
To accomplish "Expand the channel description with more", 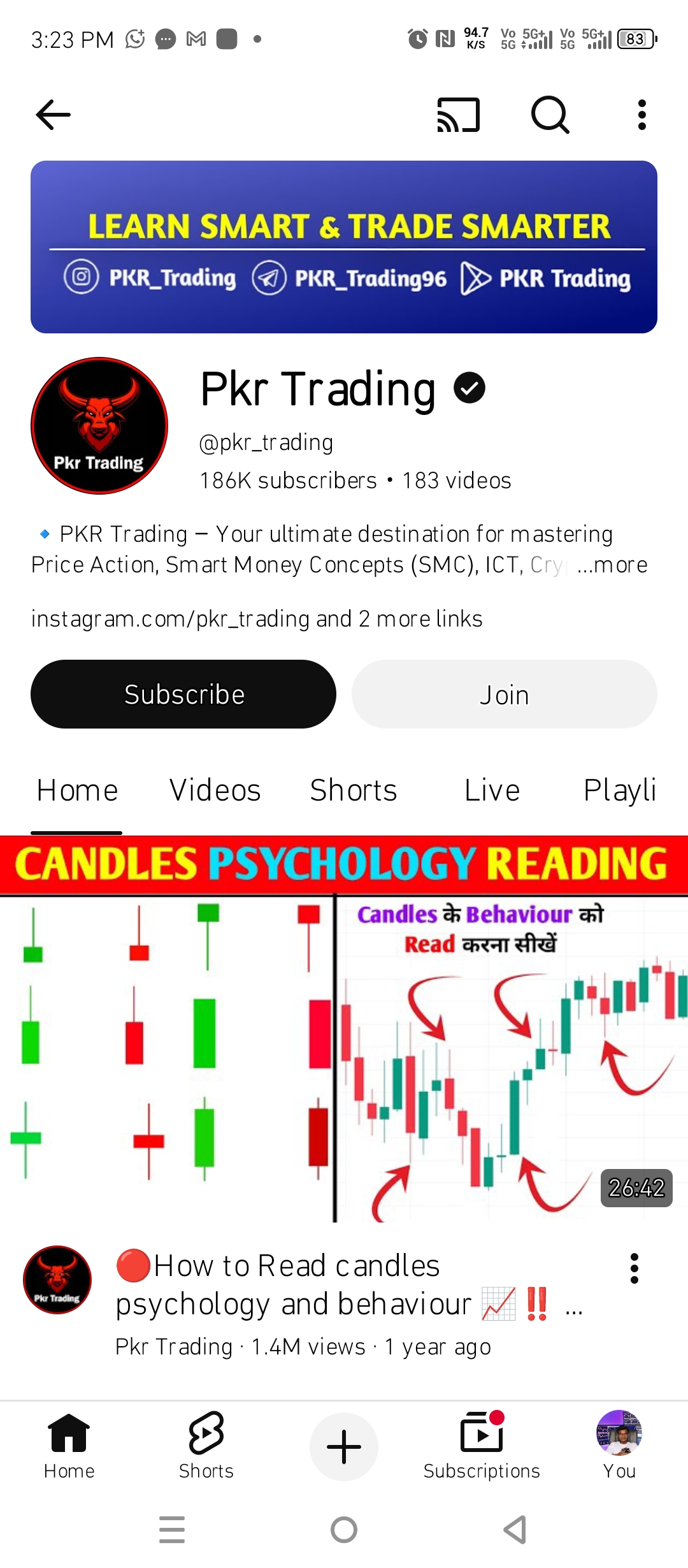I will tap(612, 565).
